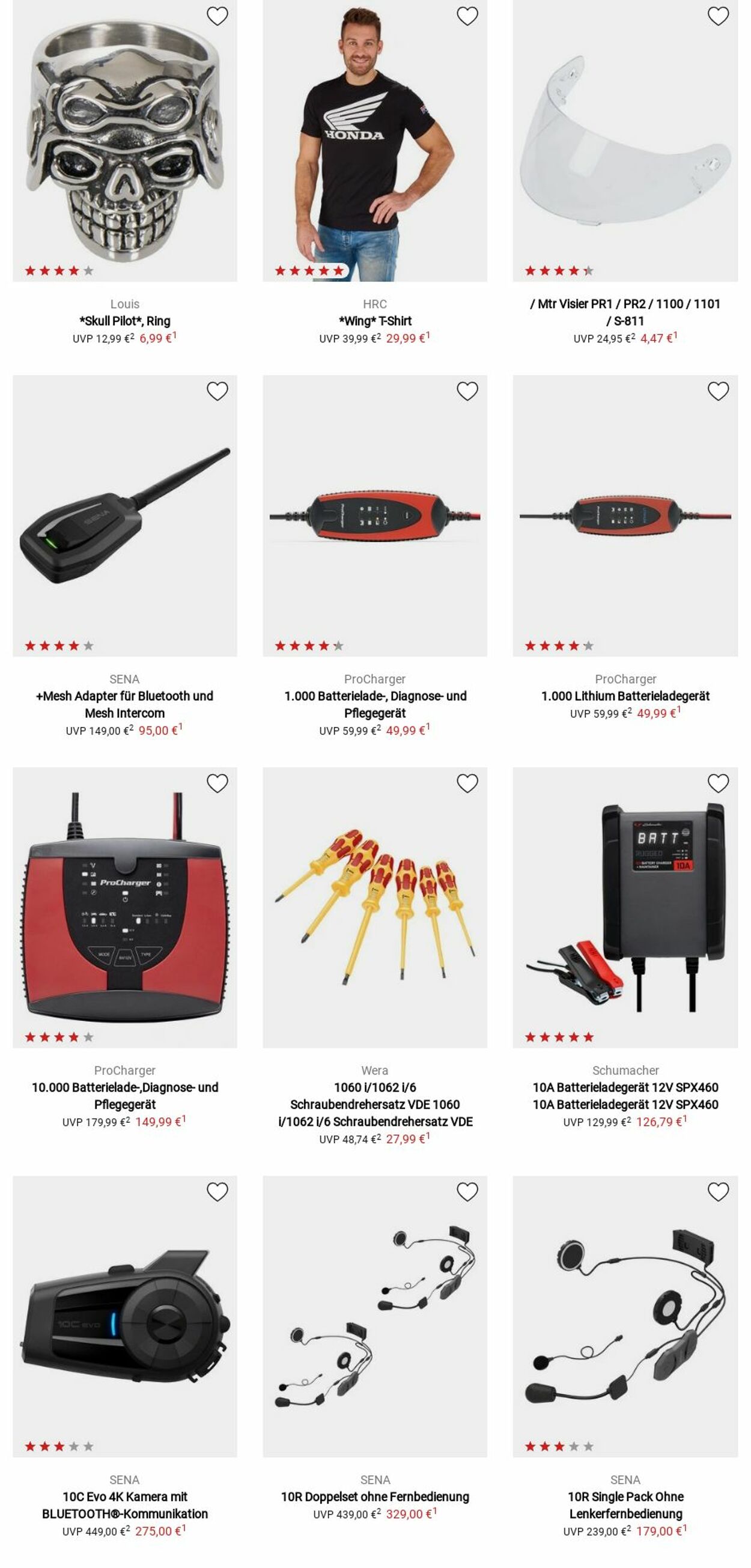
Task: Add Skull Pilot ring to wishlist
Action: tap(217, 16)
